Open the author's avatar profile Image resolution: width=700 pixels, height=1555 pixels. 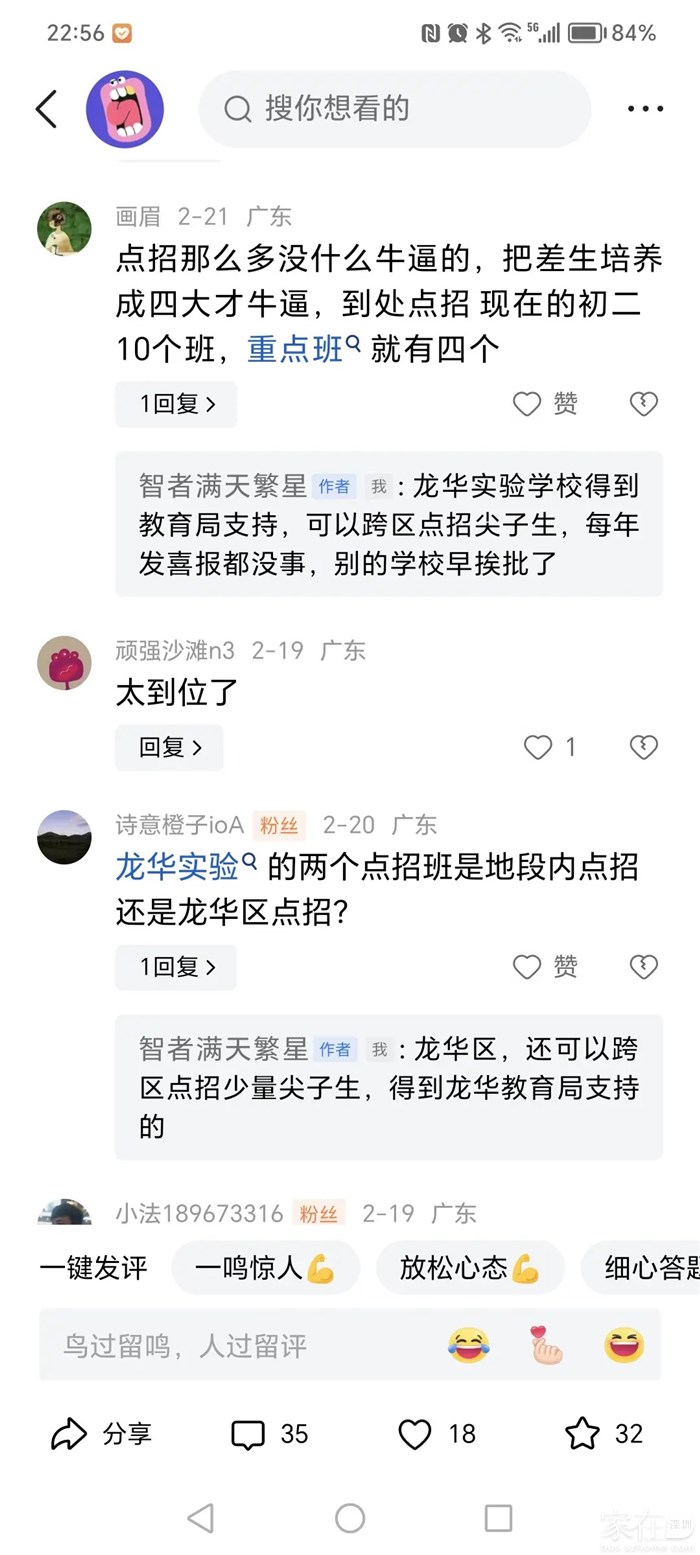[124, 109]
